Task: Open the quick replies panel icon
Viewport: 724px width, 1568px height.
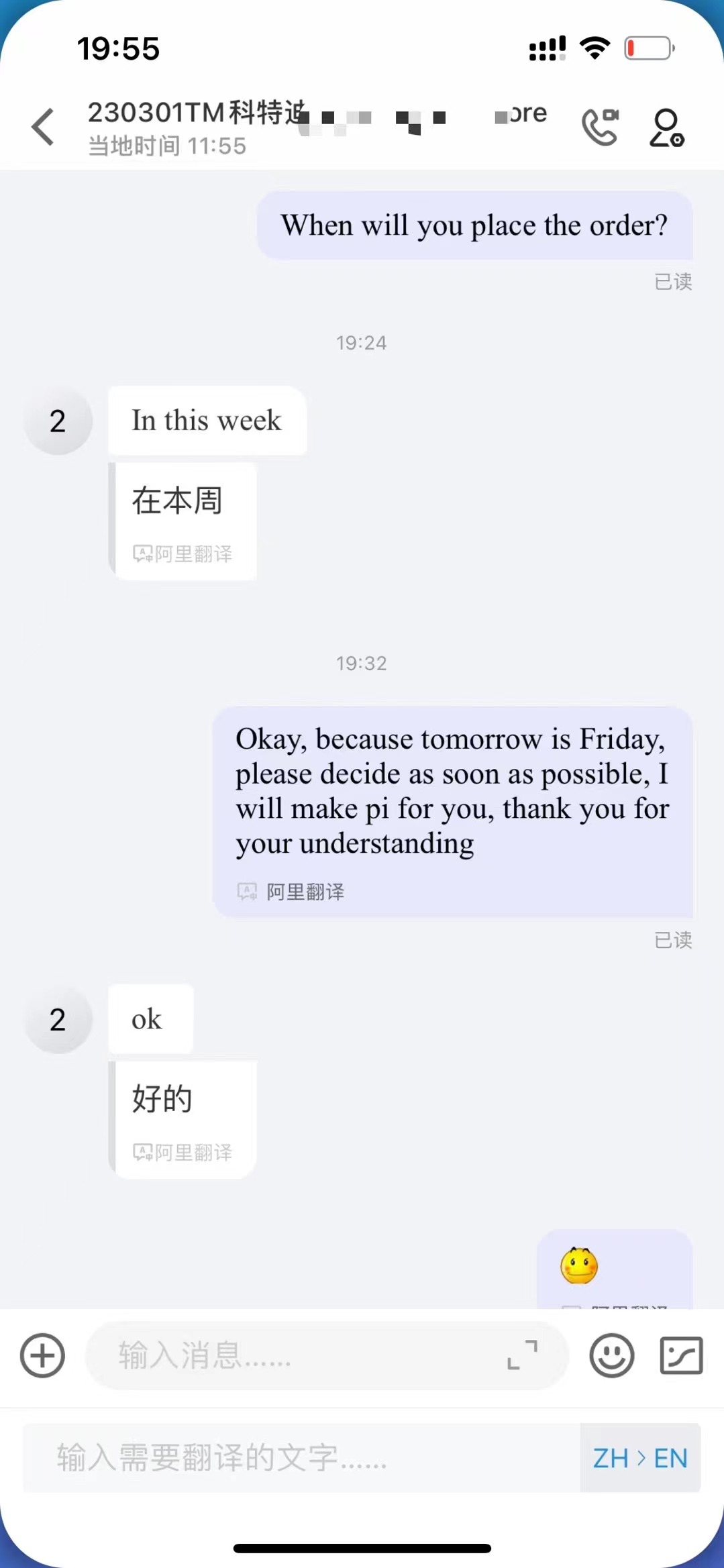Action: point(681,1355)
